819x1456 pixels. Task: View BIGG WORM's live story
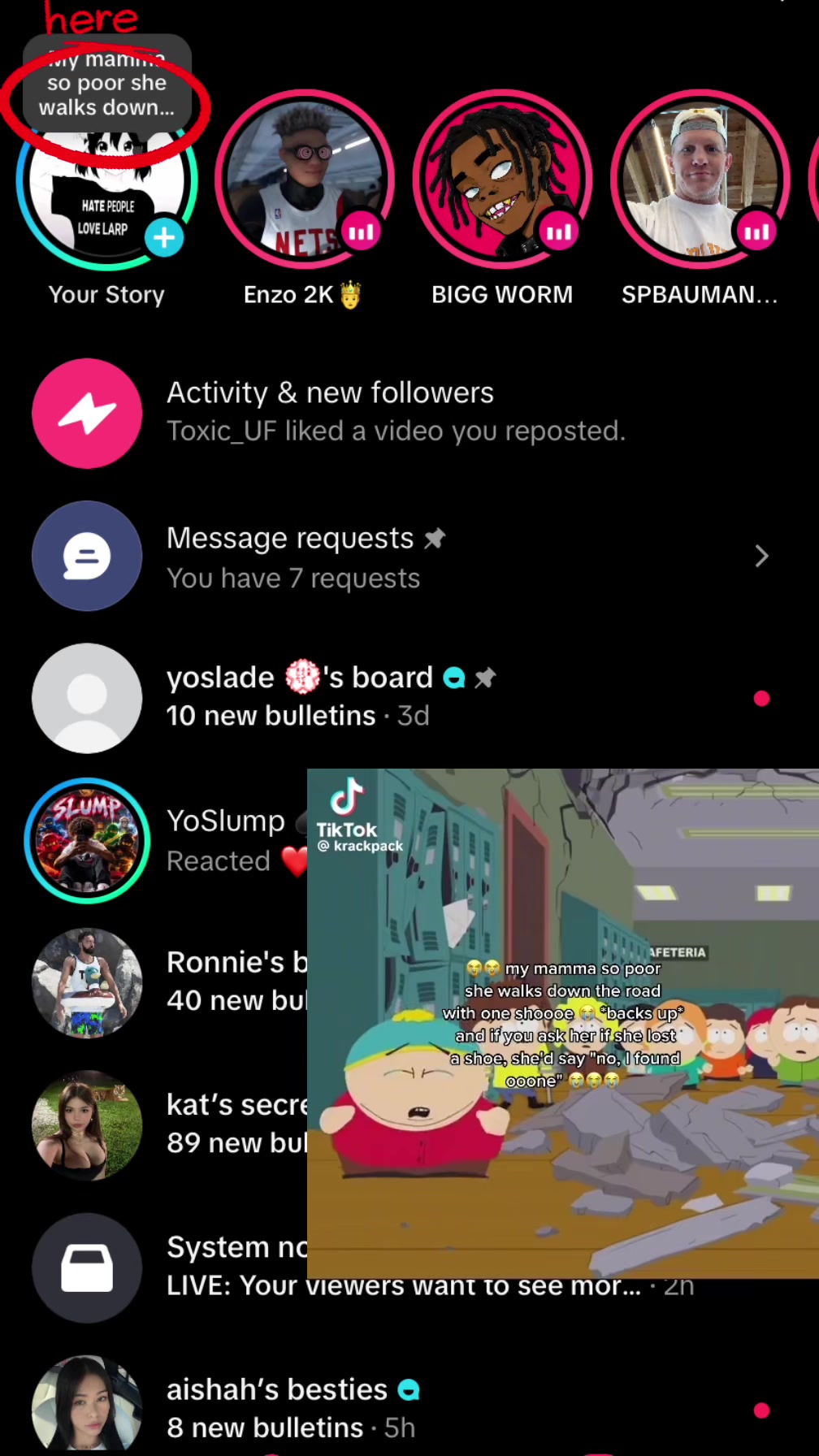(x=501, y=179)
